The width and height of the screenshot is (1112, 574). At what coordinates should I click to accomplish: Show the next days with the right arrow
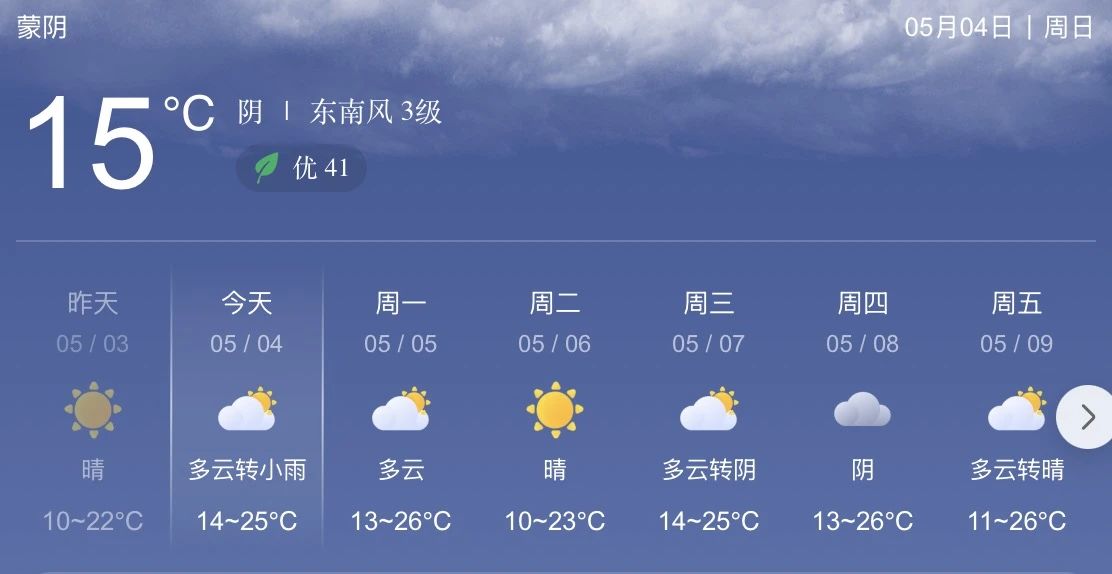coord(1087,416)
